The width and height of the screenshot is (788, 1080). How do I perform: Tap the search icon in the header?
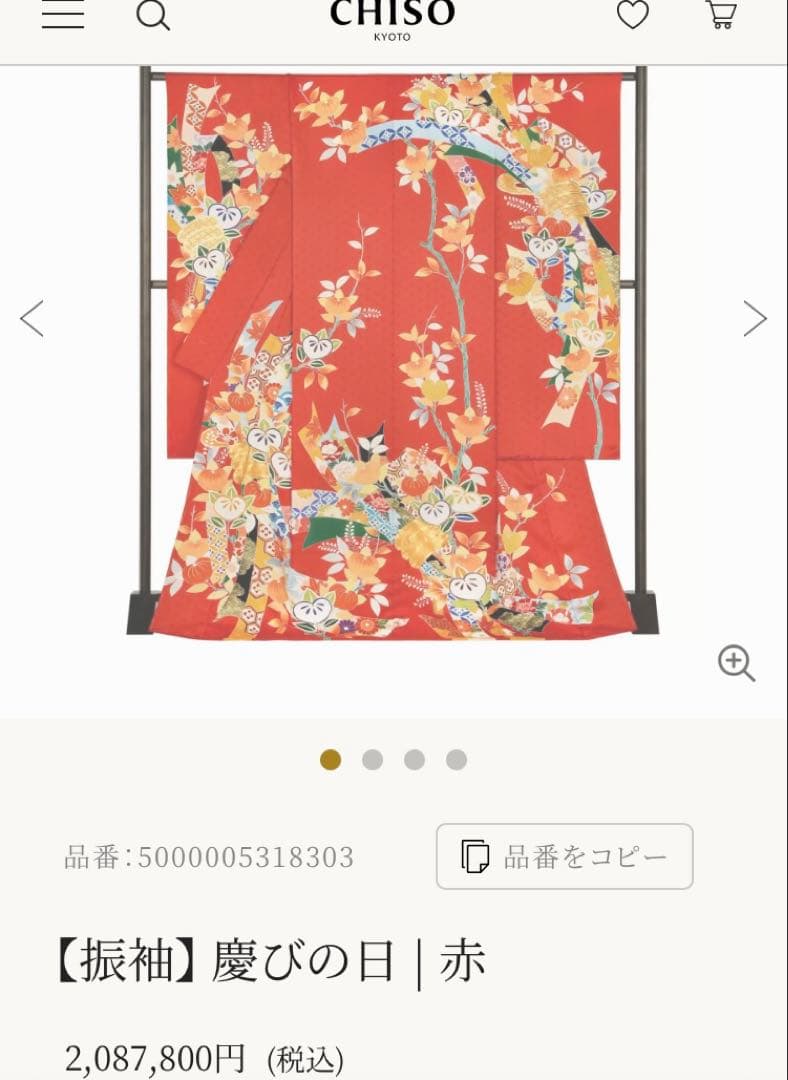click(152, 16)
